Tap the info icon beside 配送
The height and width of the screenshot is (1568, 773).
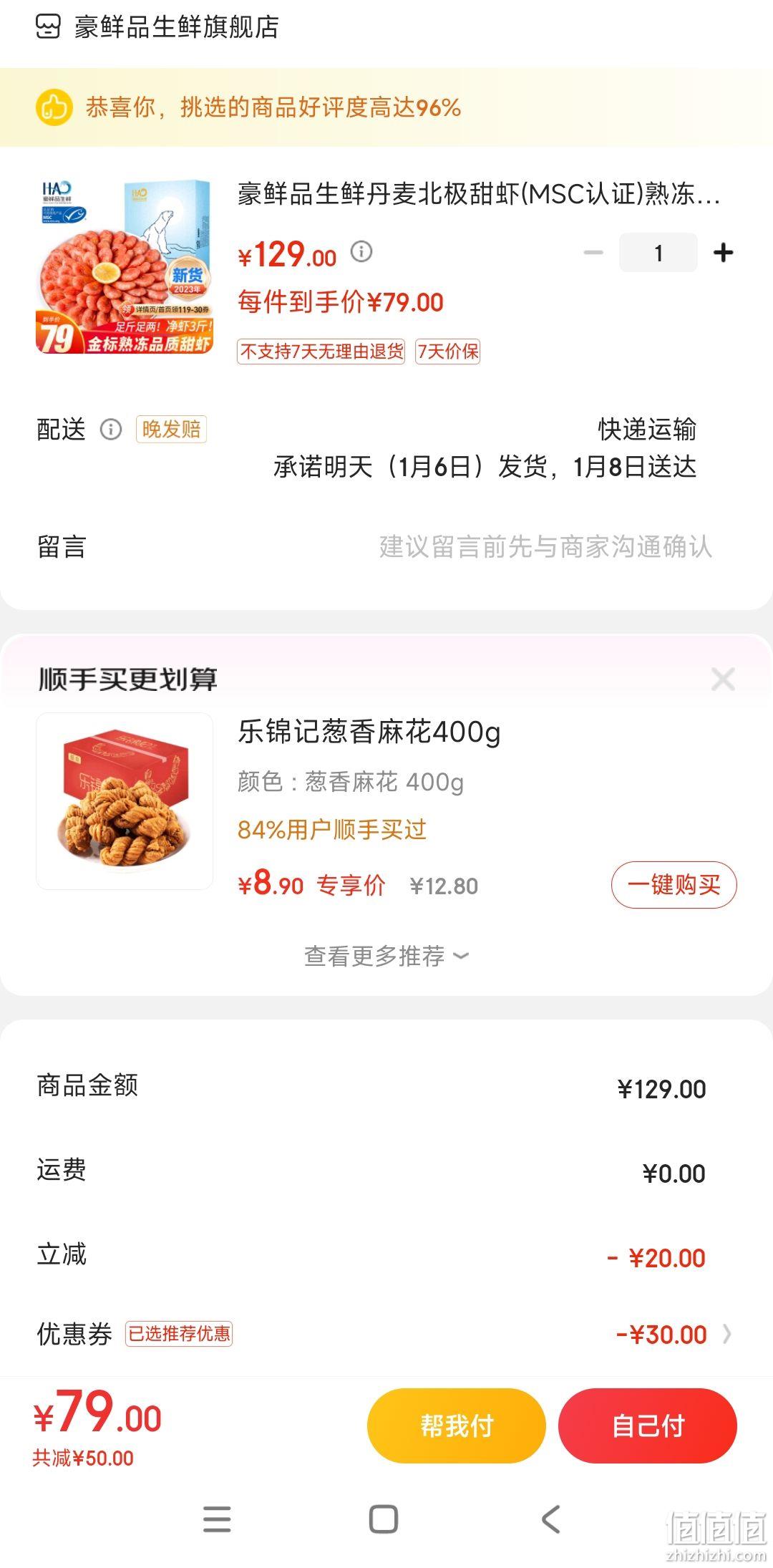[x=110, y=429]
